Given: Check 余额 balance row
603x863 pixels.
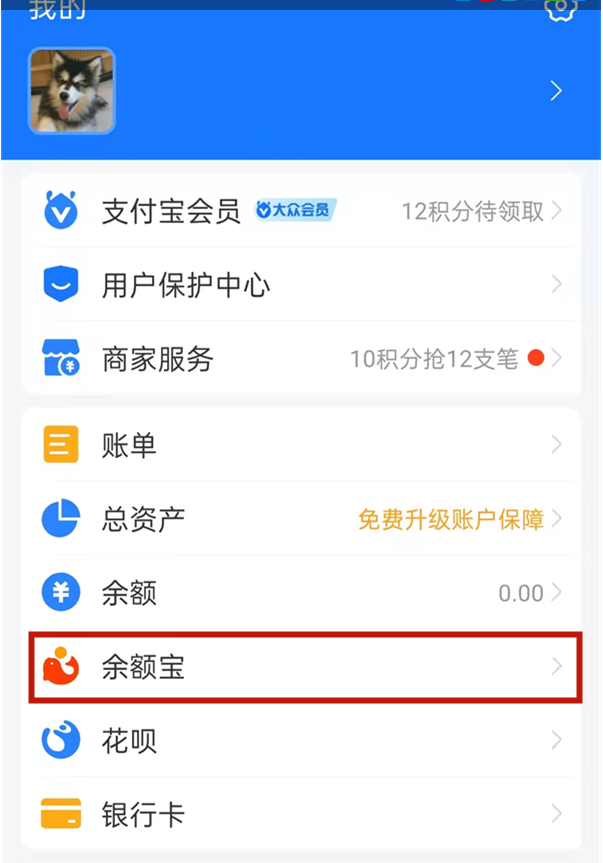Looking at the screenshot, I should (300, 593).
